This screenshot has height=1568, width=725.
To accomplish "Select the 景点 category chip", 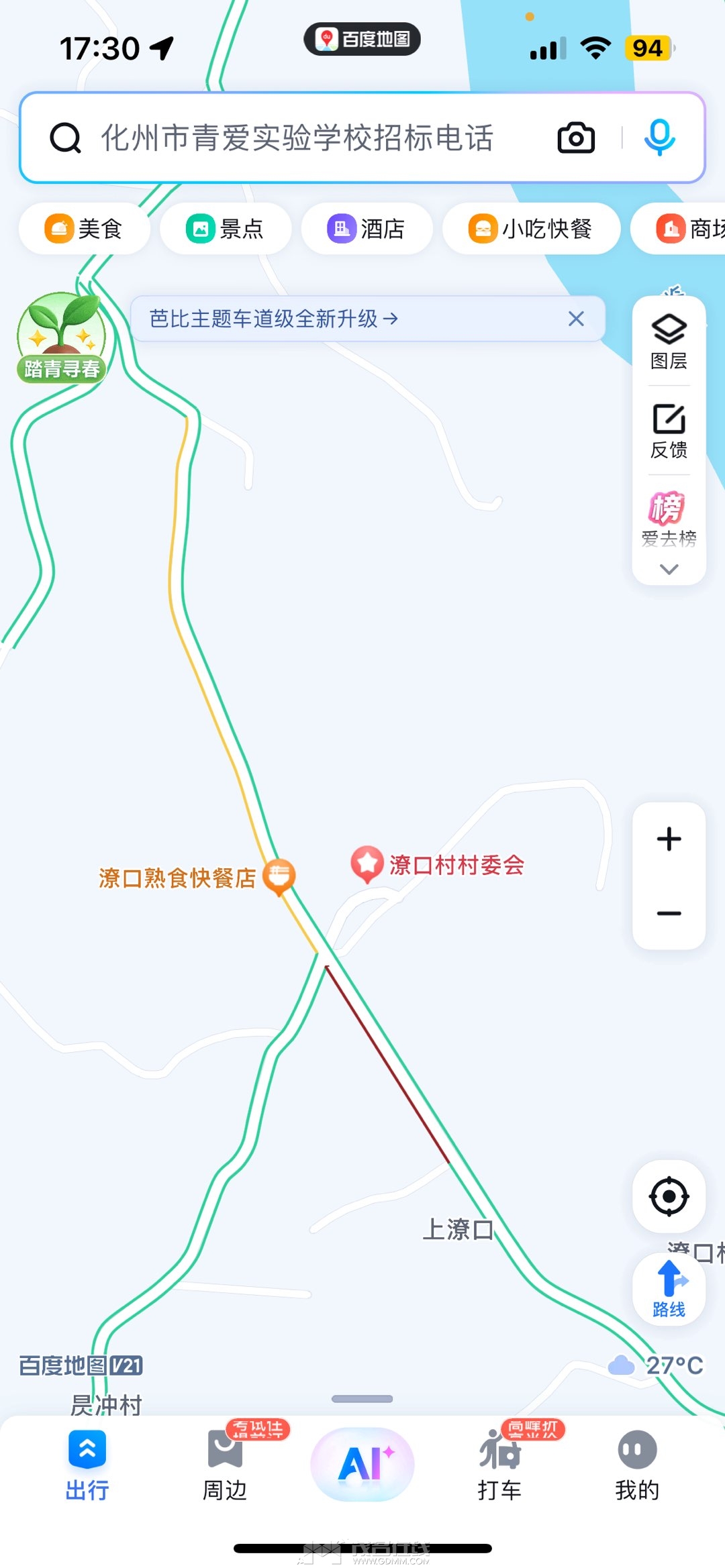I will point(226,229).
